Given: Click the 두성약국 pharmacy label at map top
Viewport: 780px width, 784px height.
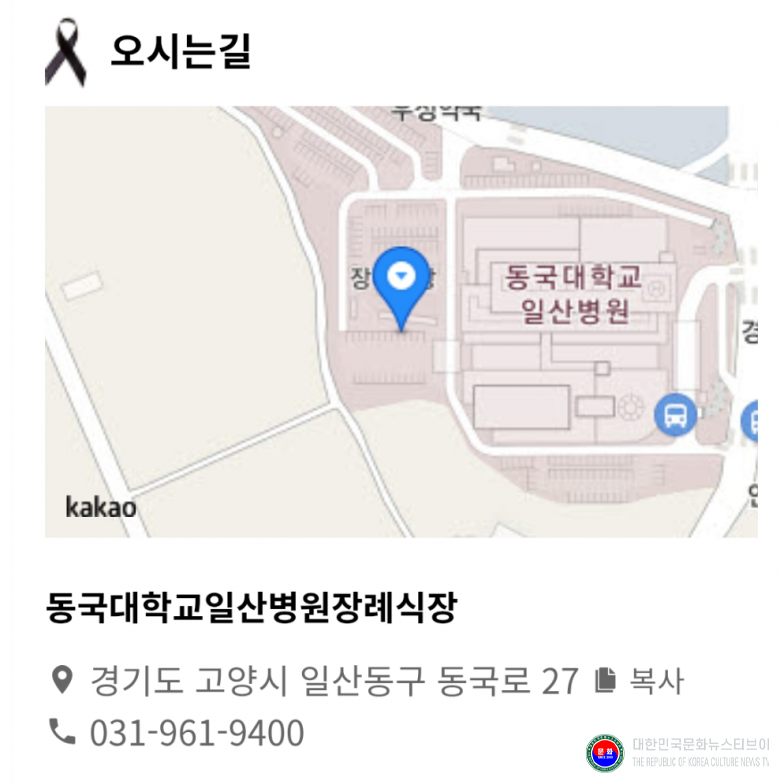Looking at the screenshot, I should point(437,112).
